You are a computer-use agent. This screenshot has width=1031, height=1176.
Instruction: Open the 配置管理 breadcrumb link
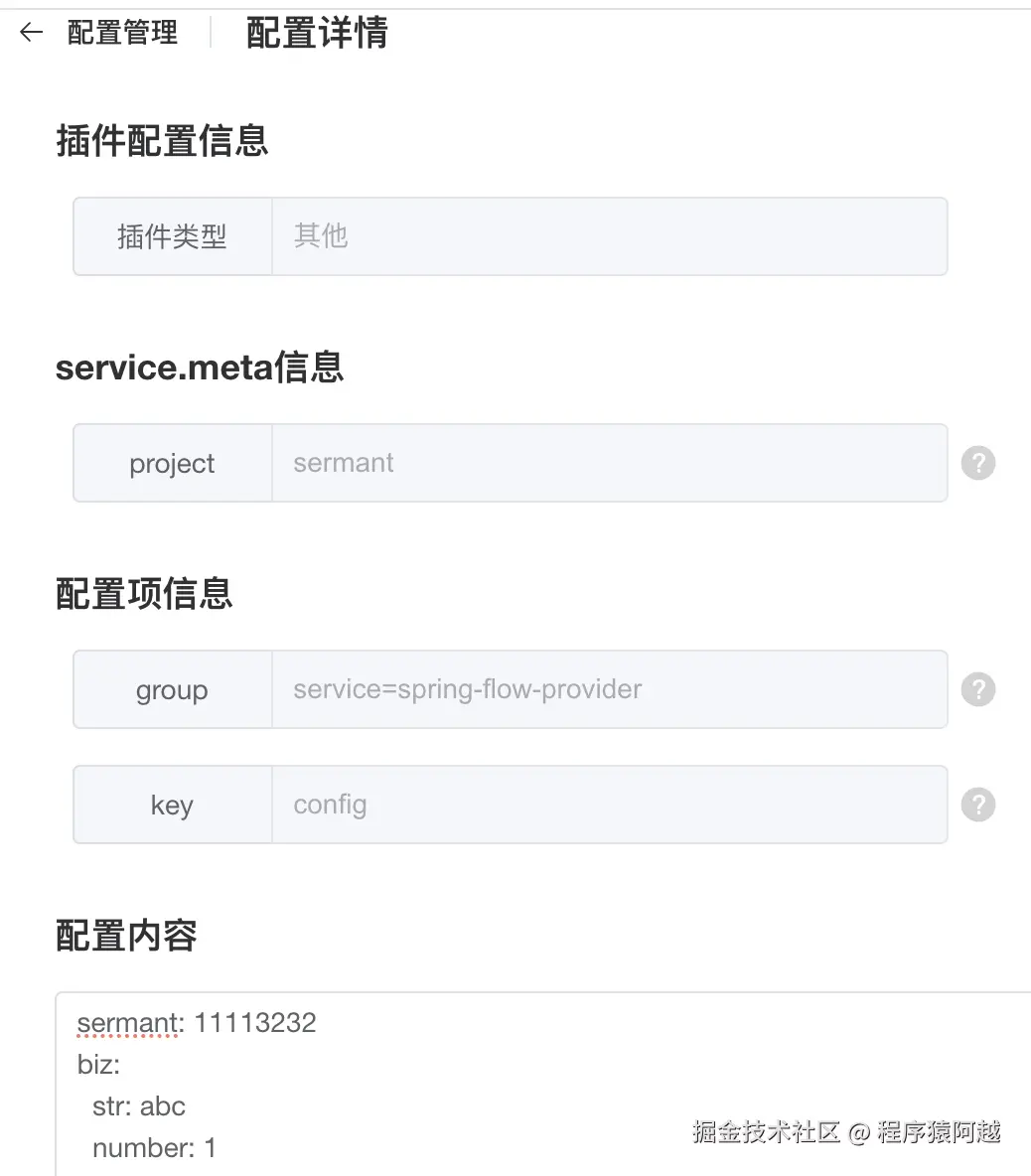[x=122, y=33]
